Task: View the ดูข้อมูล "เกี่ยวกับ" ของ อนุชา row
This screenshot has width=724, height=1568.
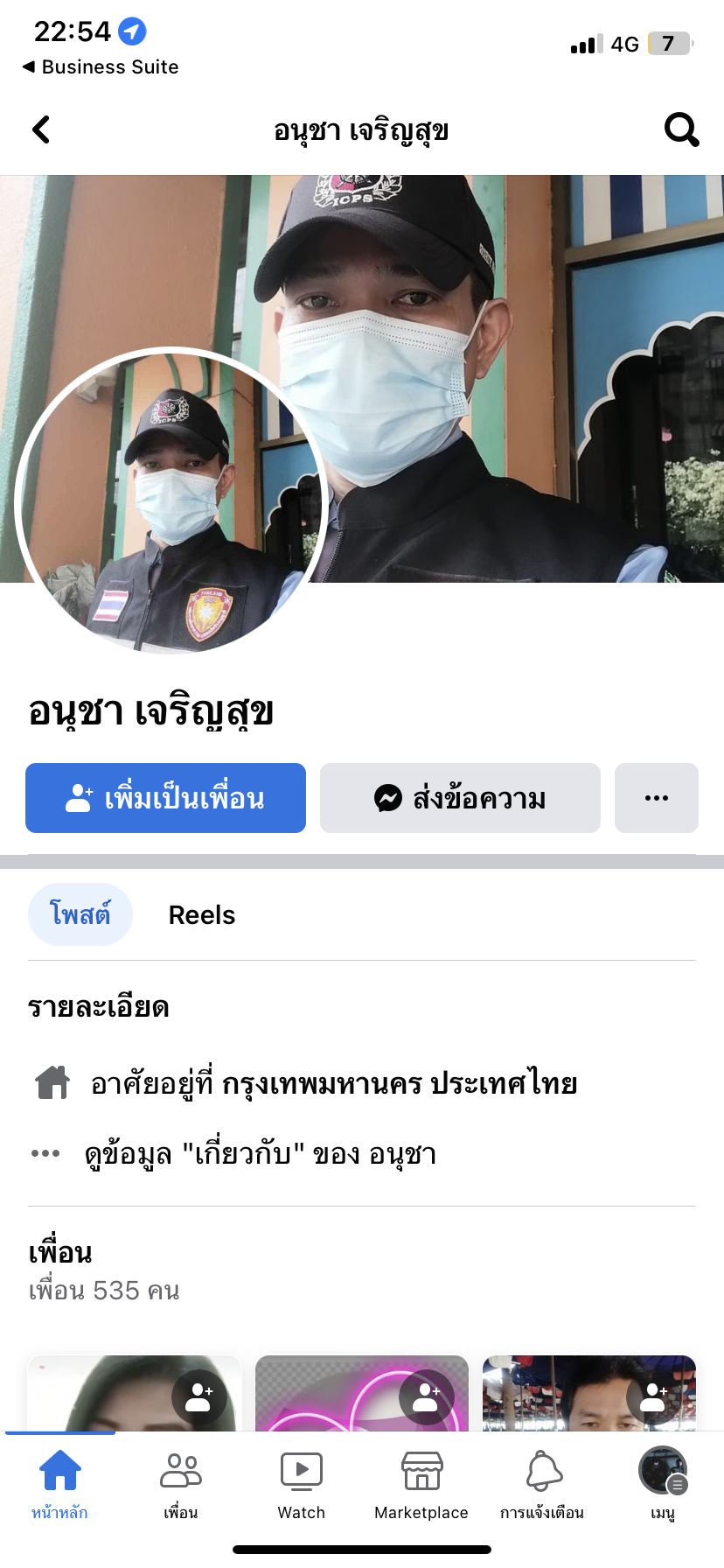Action: pyautogui.click(x=260, y=1154)
